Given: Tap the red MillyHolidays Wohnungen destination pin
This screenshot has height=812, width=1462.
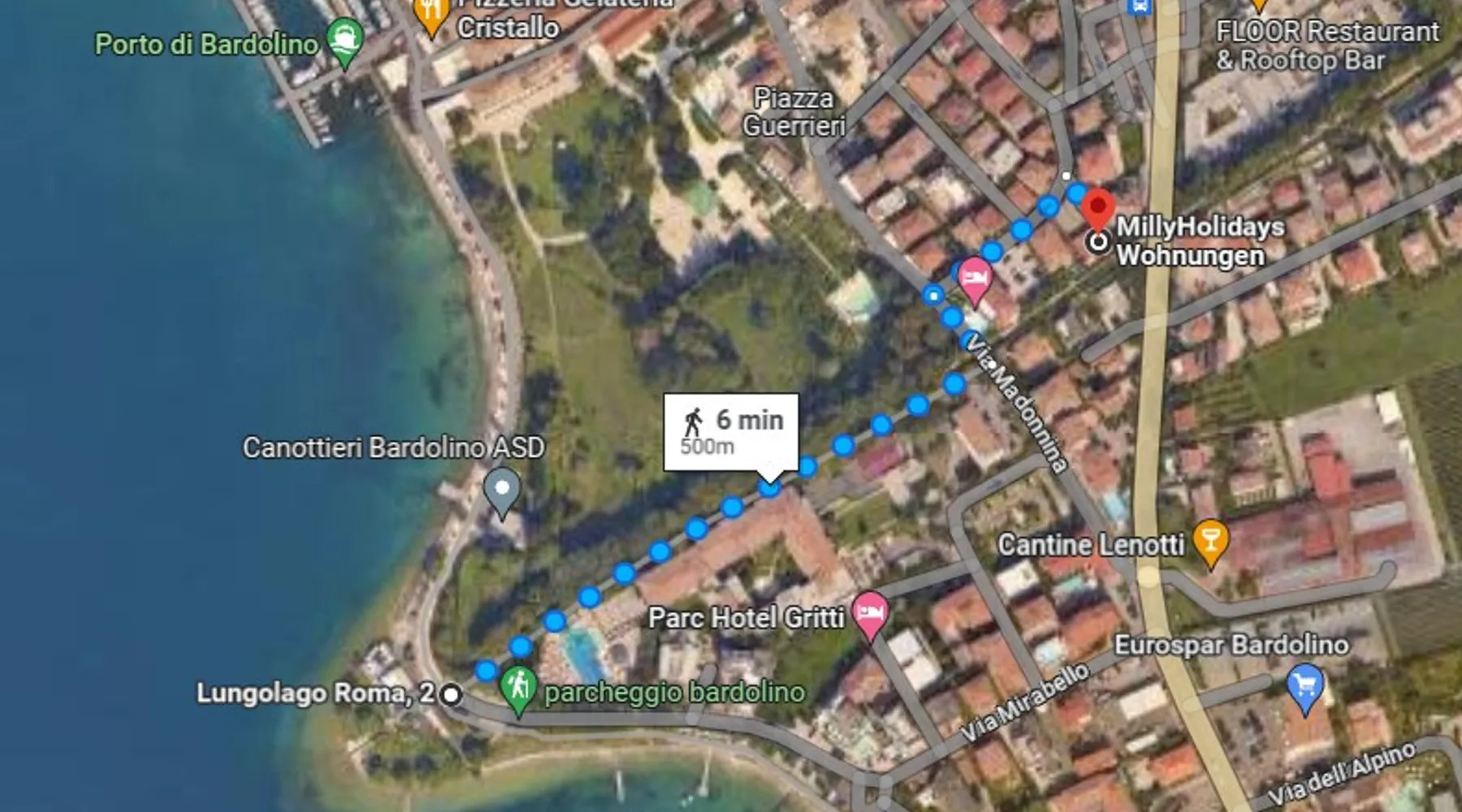Looking at the screenshot, I should (x=1098, y=208).
